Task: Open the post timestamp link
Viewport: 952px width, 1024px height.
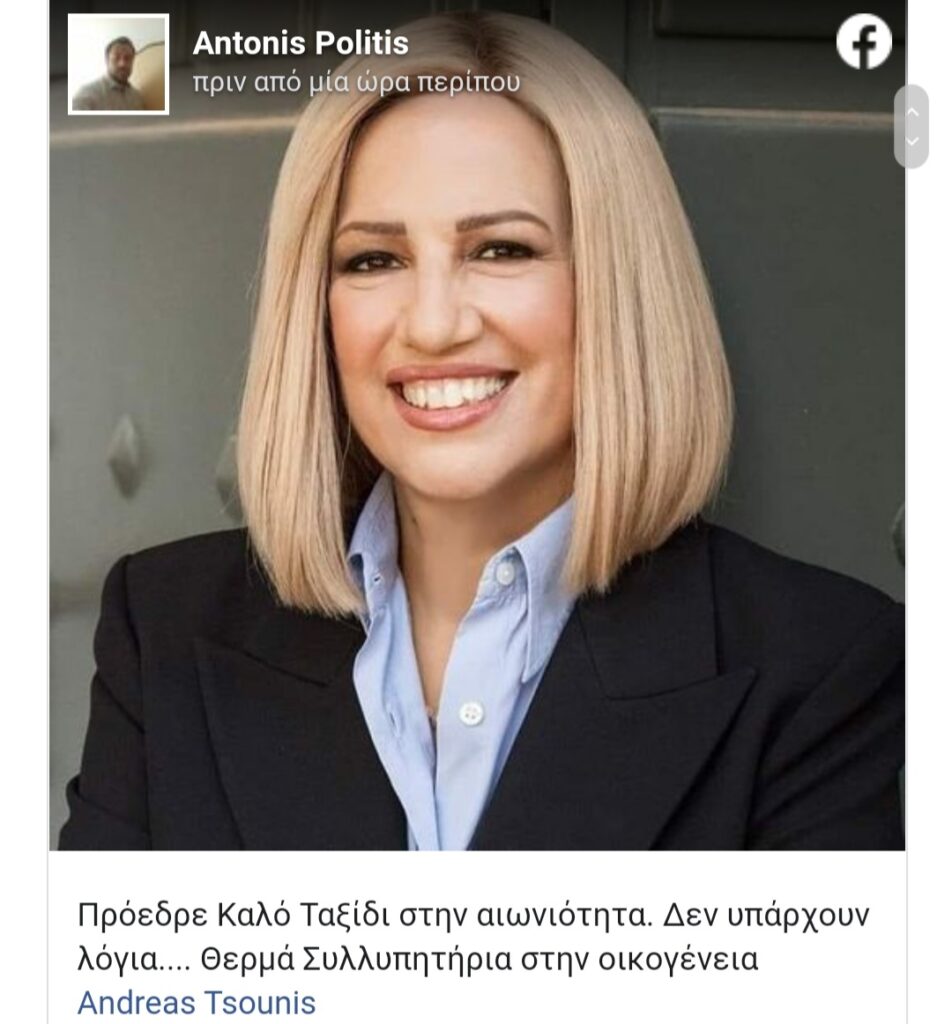Action: pos(356,82)
